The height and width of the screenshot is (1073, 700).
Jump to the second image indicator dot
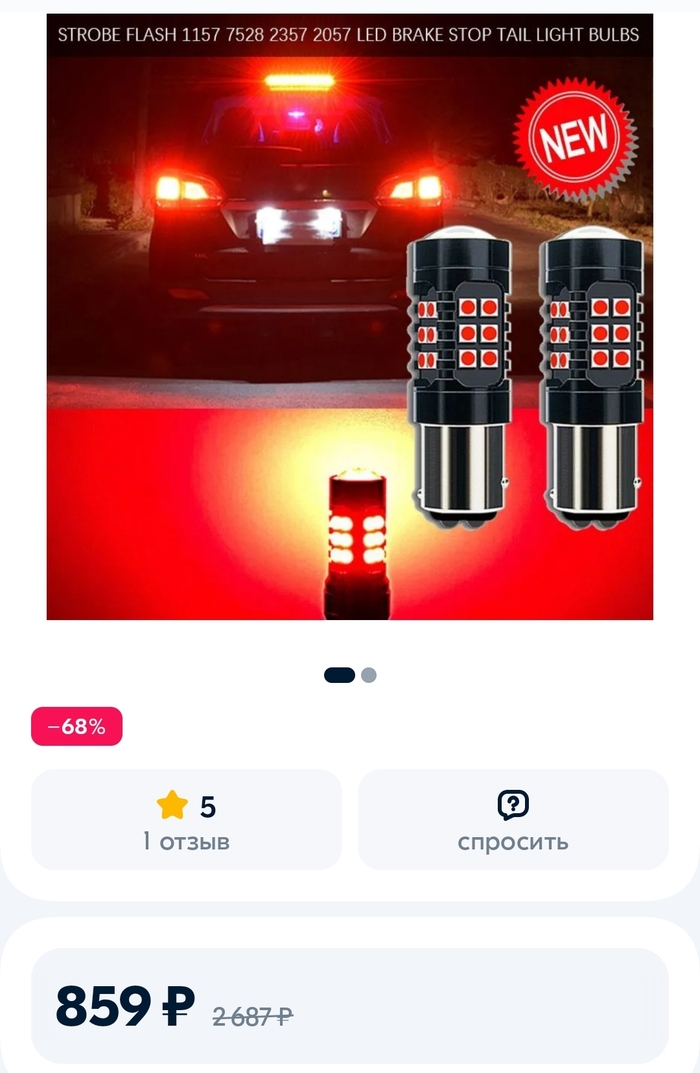tap(369, 675)
